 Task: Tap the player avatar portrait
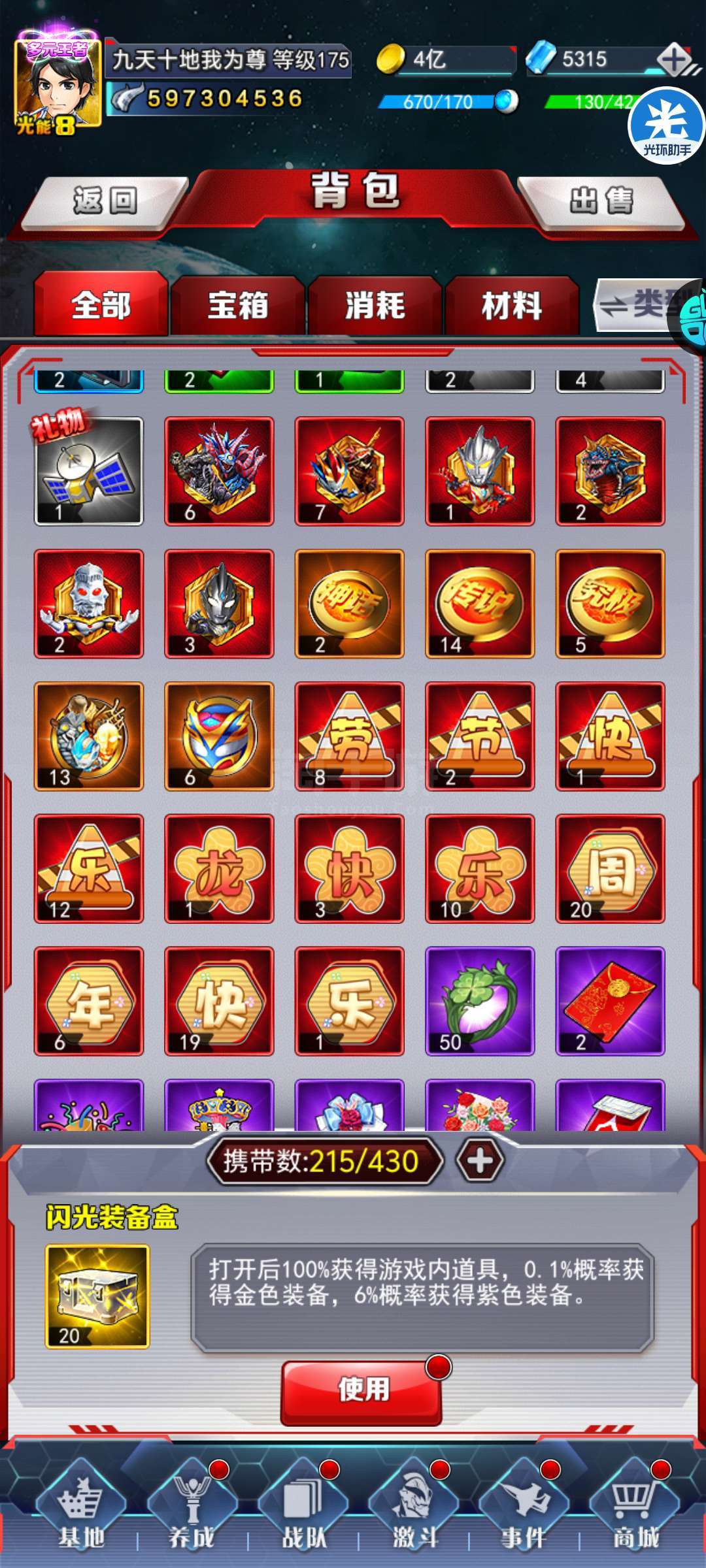[x=58, y=84]
